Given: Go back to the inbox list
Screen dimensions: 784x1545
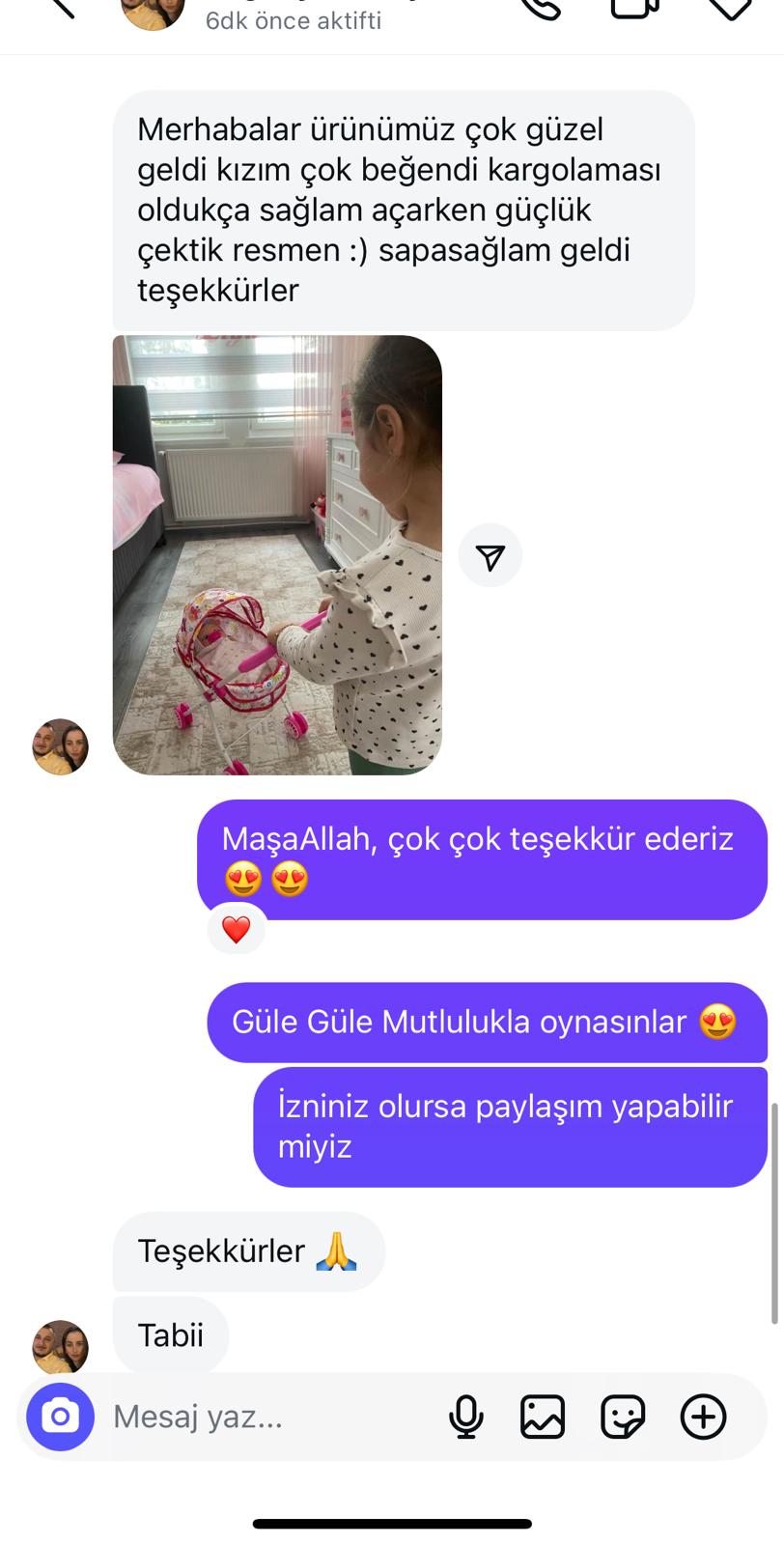Looking at the screenshot, I should (60, 8).
